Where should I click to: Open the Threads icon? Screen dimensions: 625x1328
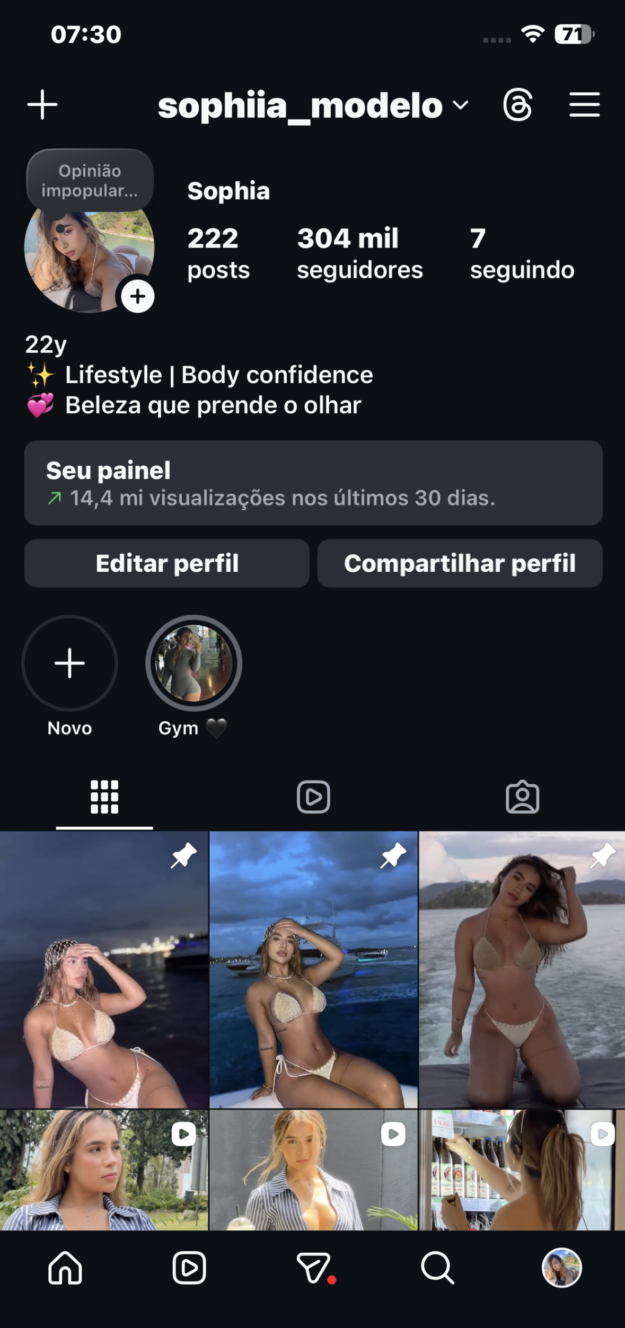tap(517, 105)
